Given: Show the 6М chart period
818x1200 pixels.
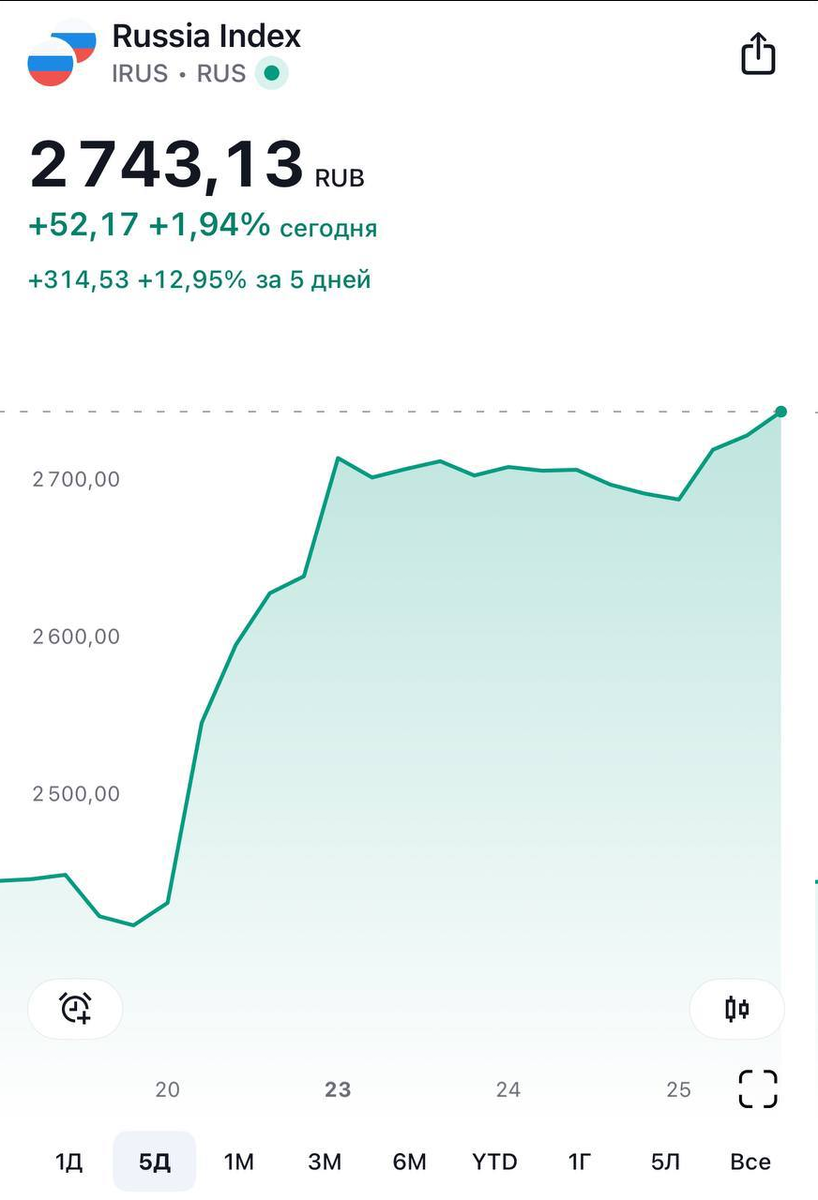Looking at the screenshot, I should tap(409, 1162).
